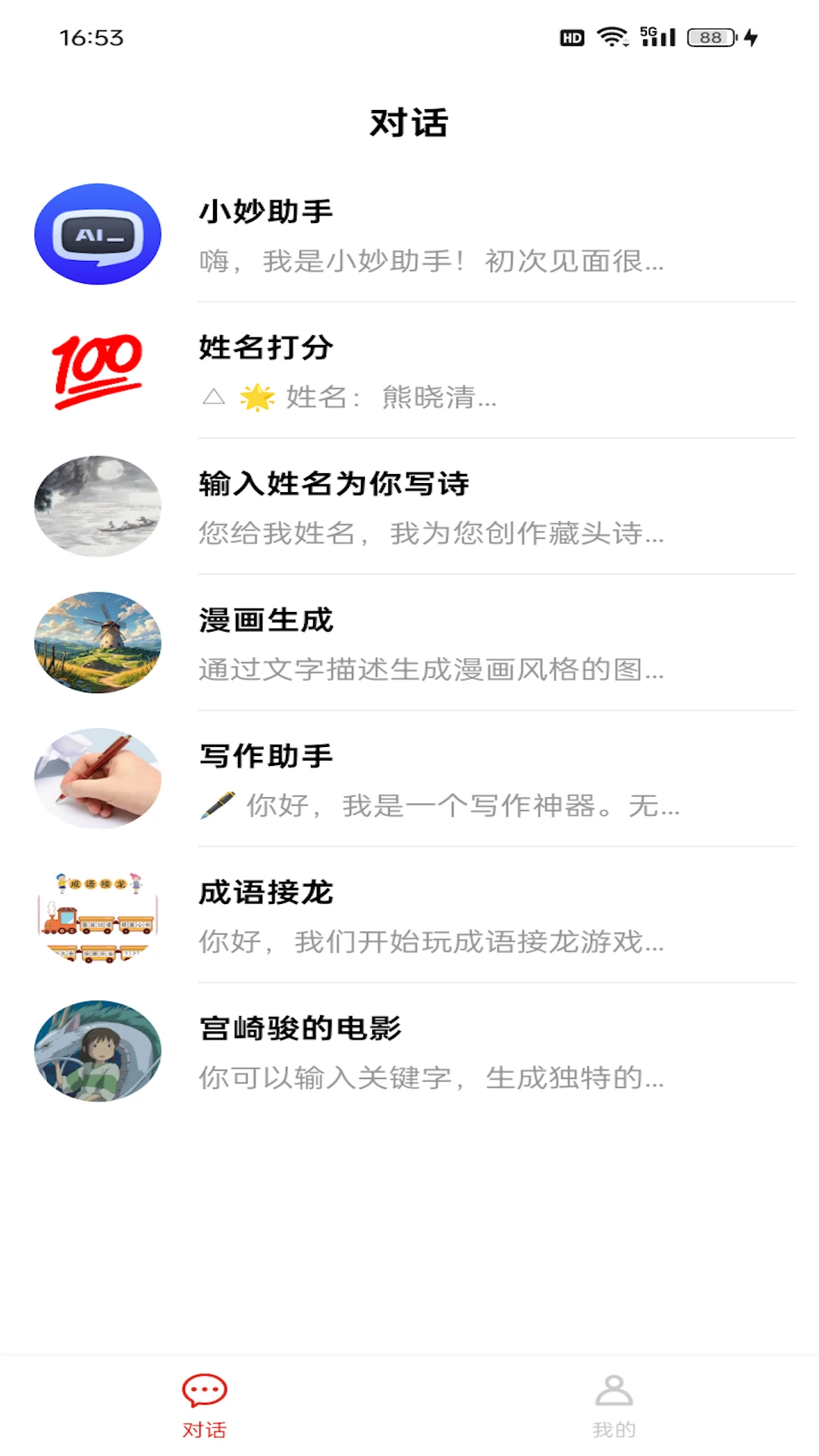Tap the 对话 title at top
The image size is (819, 1456).
pos(409,121)
